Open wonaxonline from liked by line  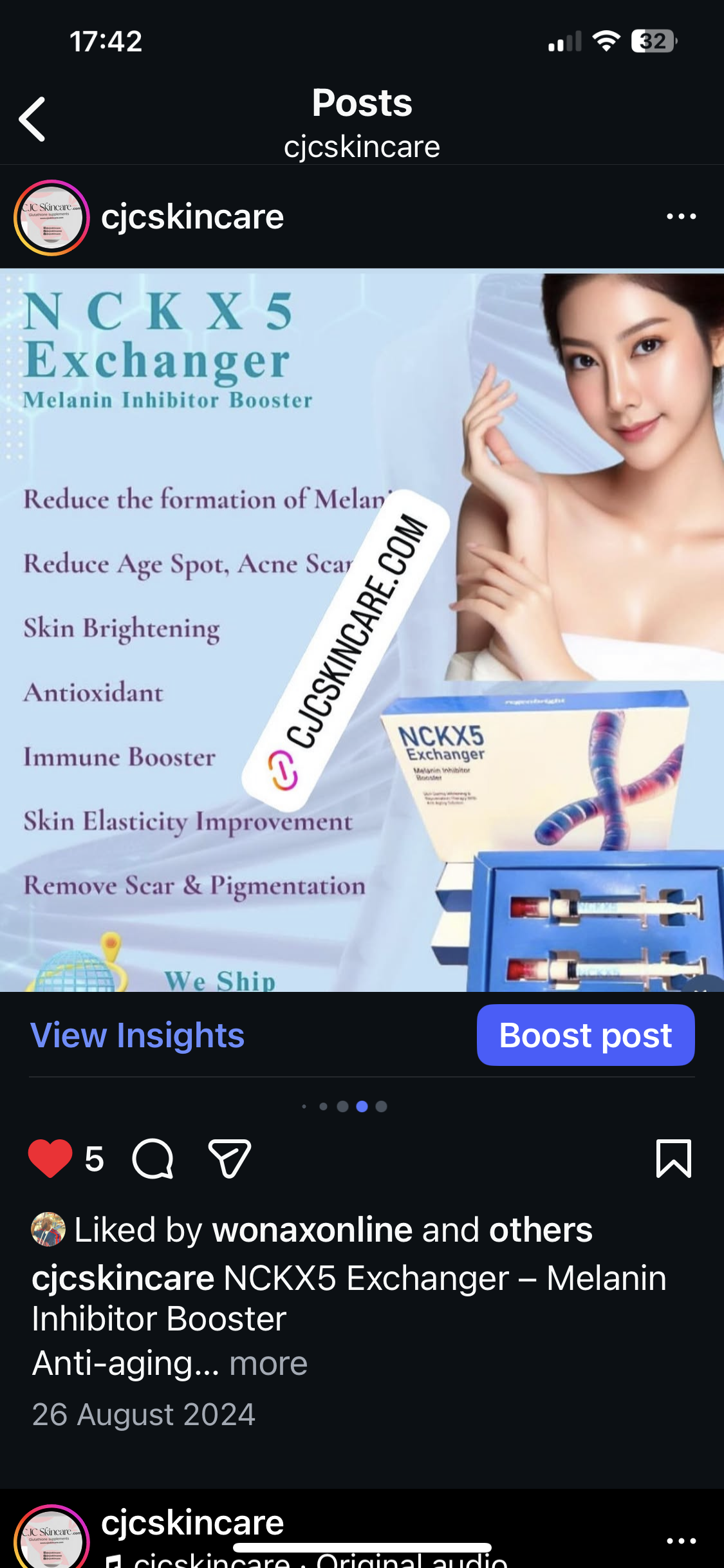(x=312, y=1230)
